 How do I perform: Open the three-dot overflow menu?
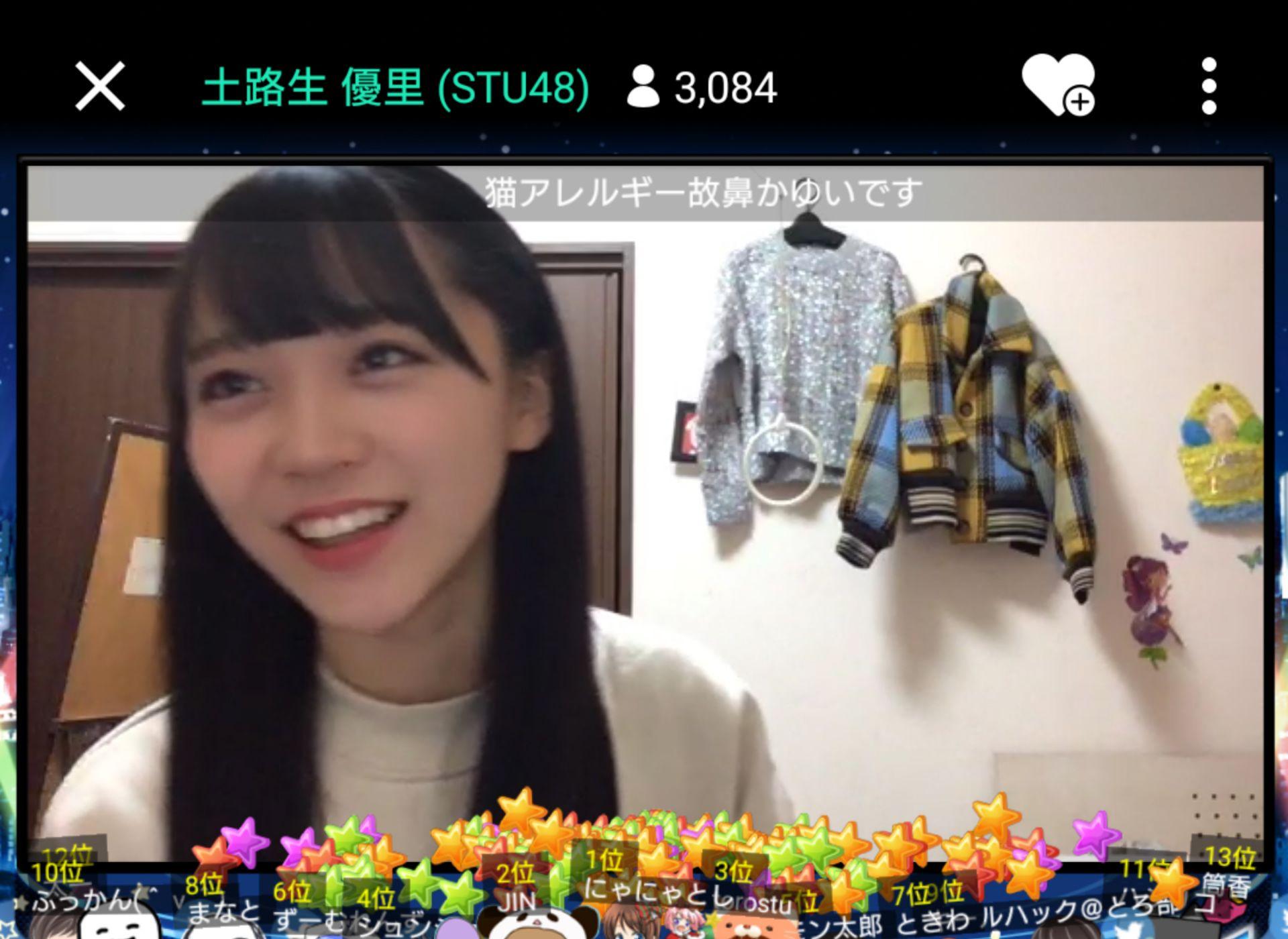[1209, 87]
